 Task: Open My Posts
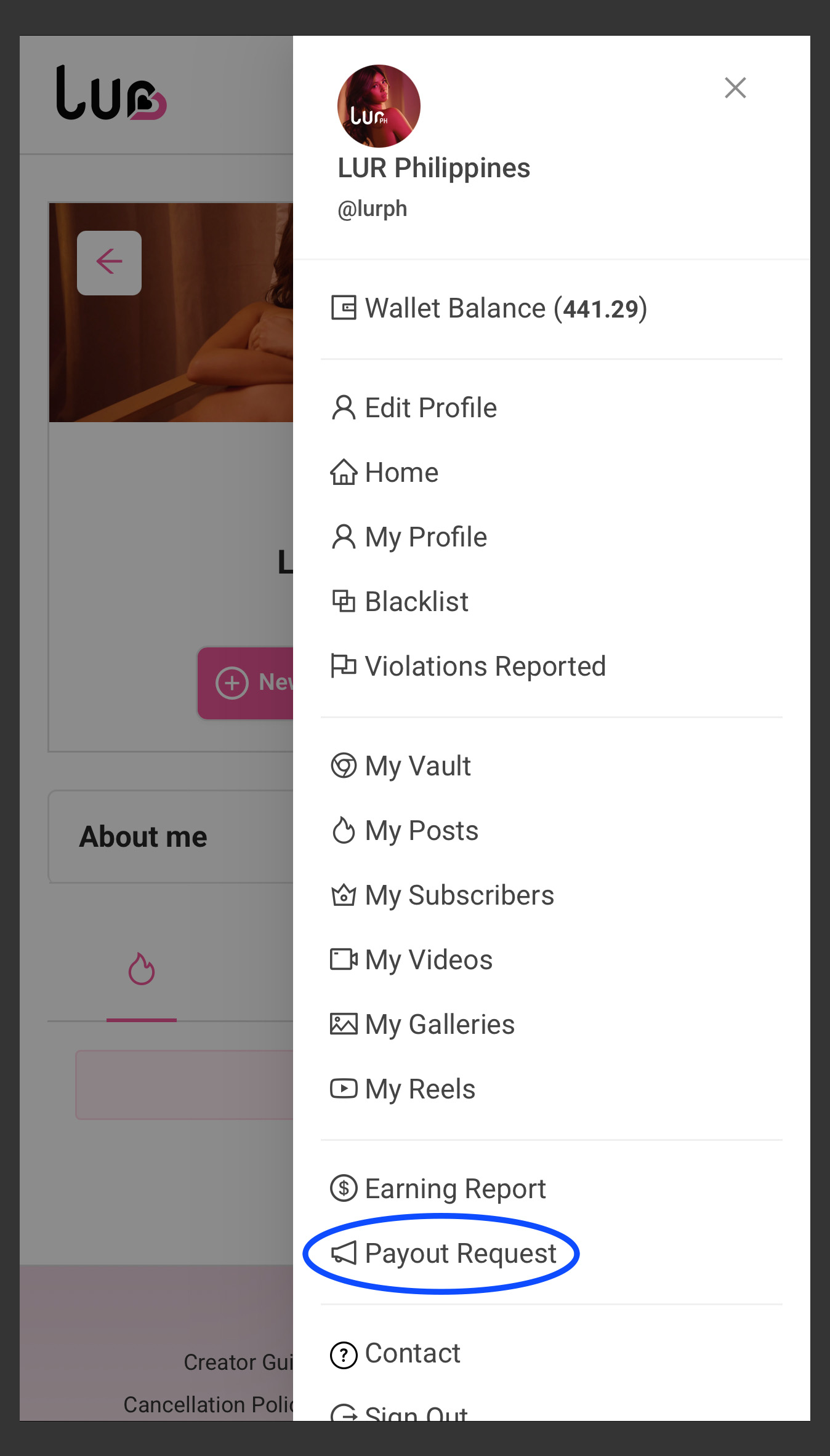click(405, 831)
